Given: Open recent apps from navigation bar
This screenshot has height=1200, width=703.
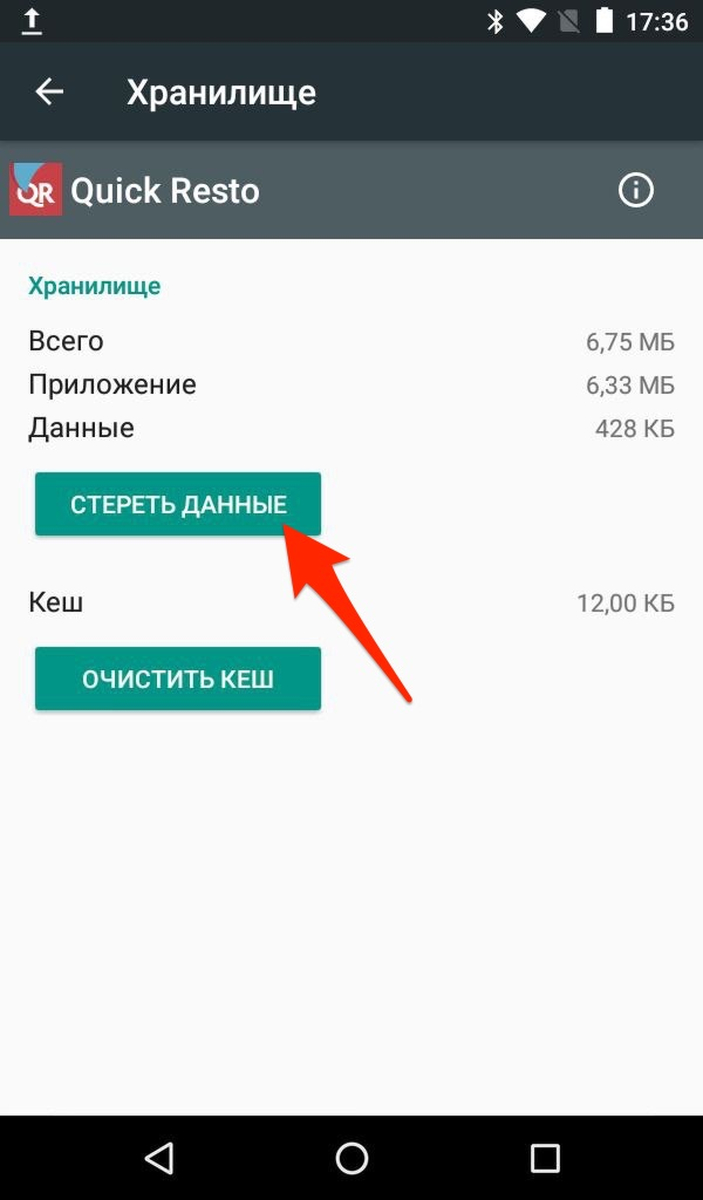Looking at the screenshot, I should (545, 1158).
